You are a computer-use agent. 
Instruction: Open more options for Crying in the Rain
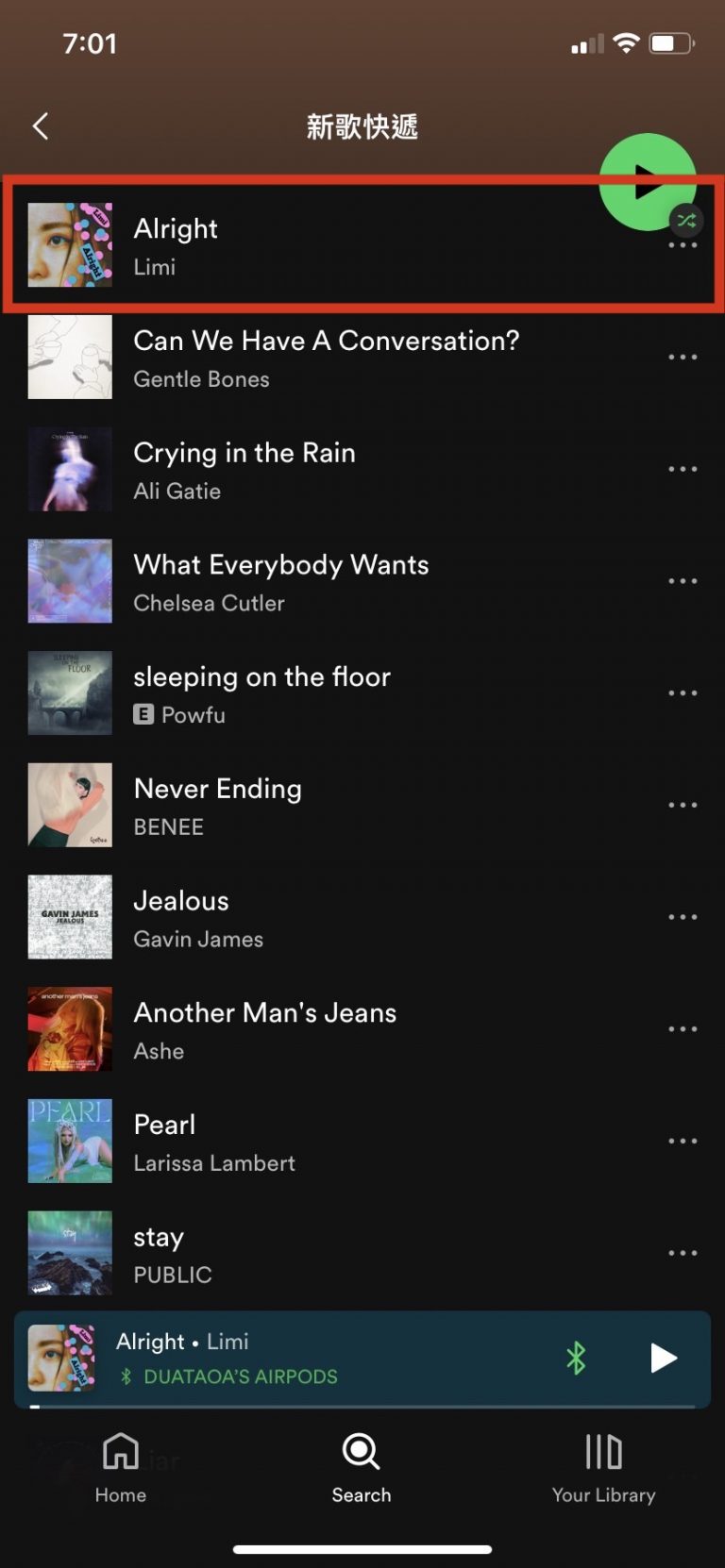tap(683, 470)
